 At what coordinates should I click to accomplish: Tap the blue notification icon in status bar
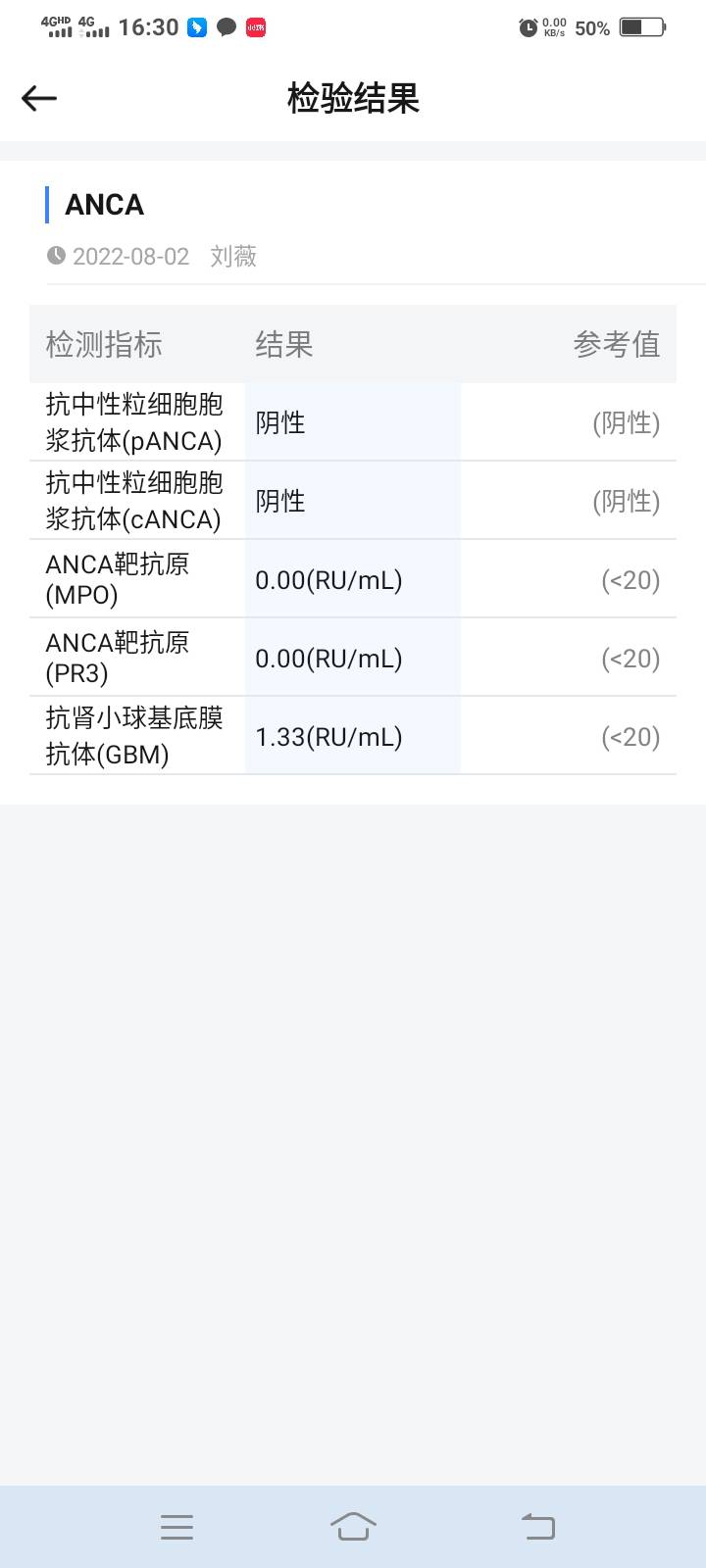[x=195, y=27]
